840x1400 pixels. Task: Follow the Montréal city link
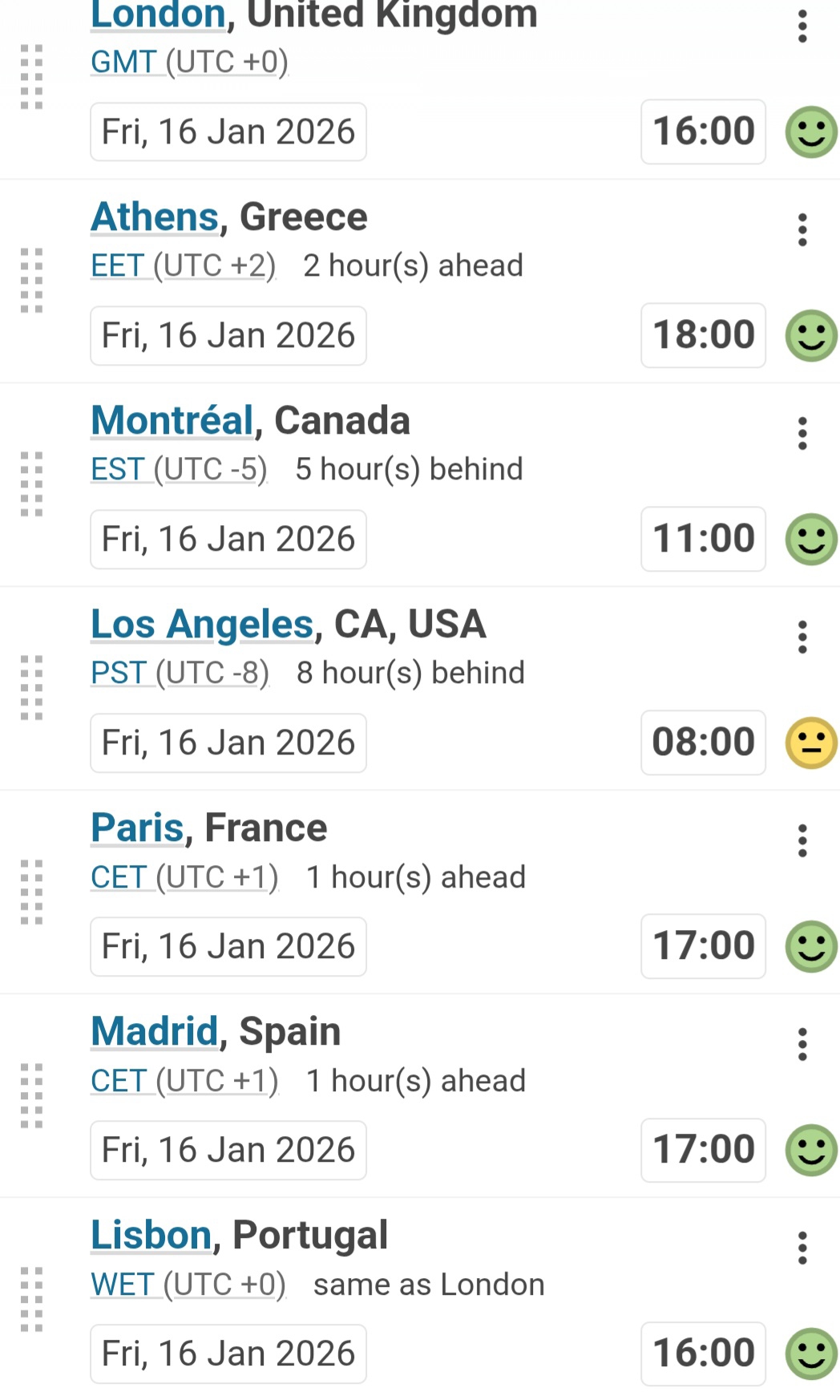click(172, 421)
